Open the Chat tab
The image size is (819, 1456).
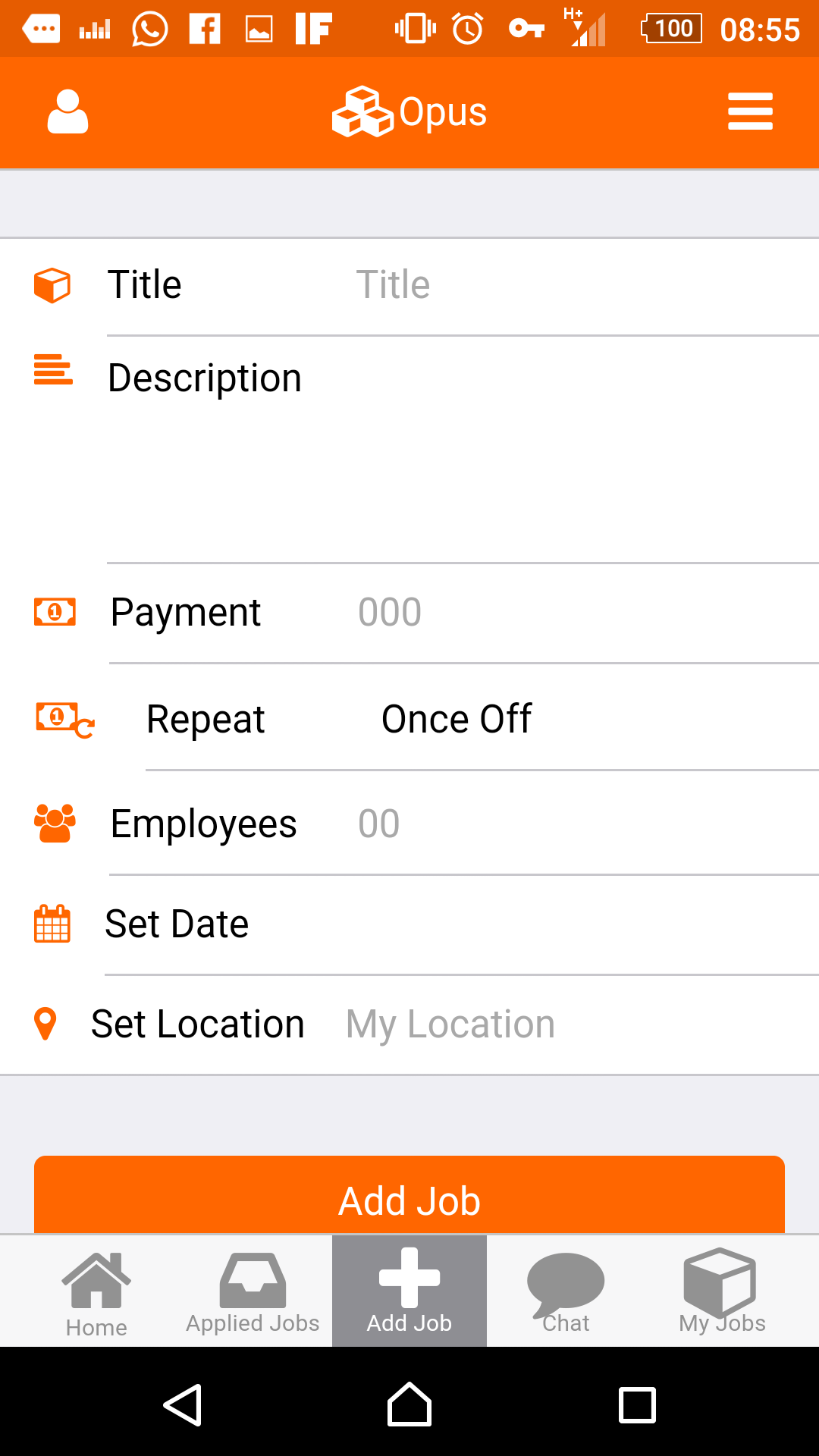566,1293
